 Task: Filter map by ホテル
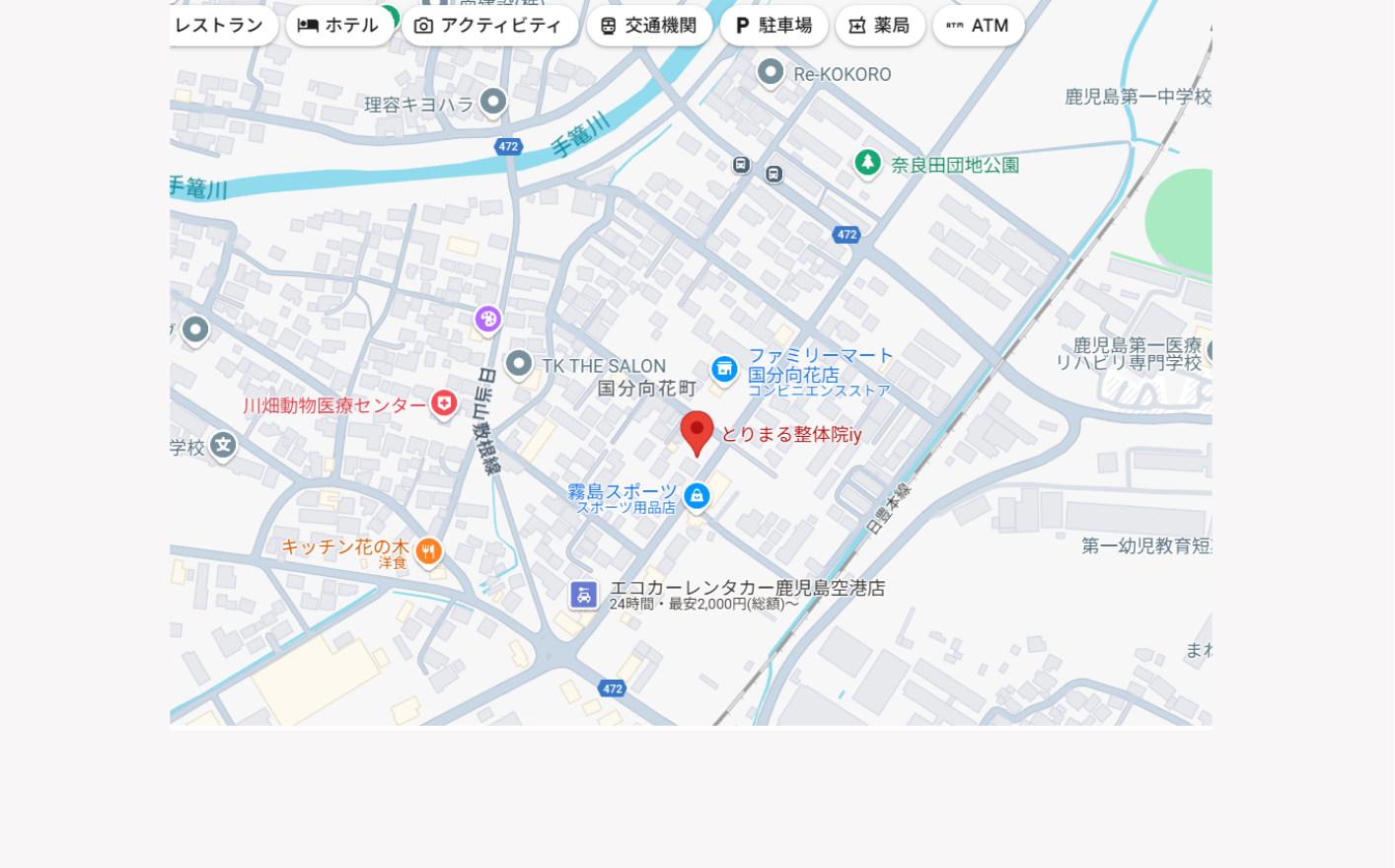339,26
